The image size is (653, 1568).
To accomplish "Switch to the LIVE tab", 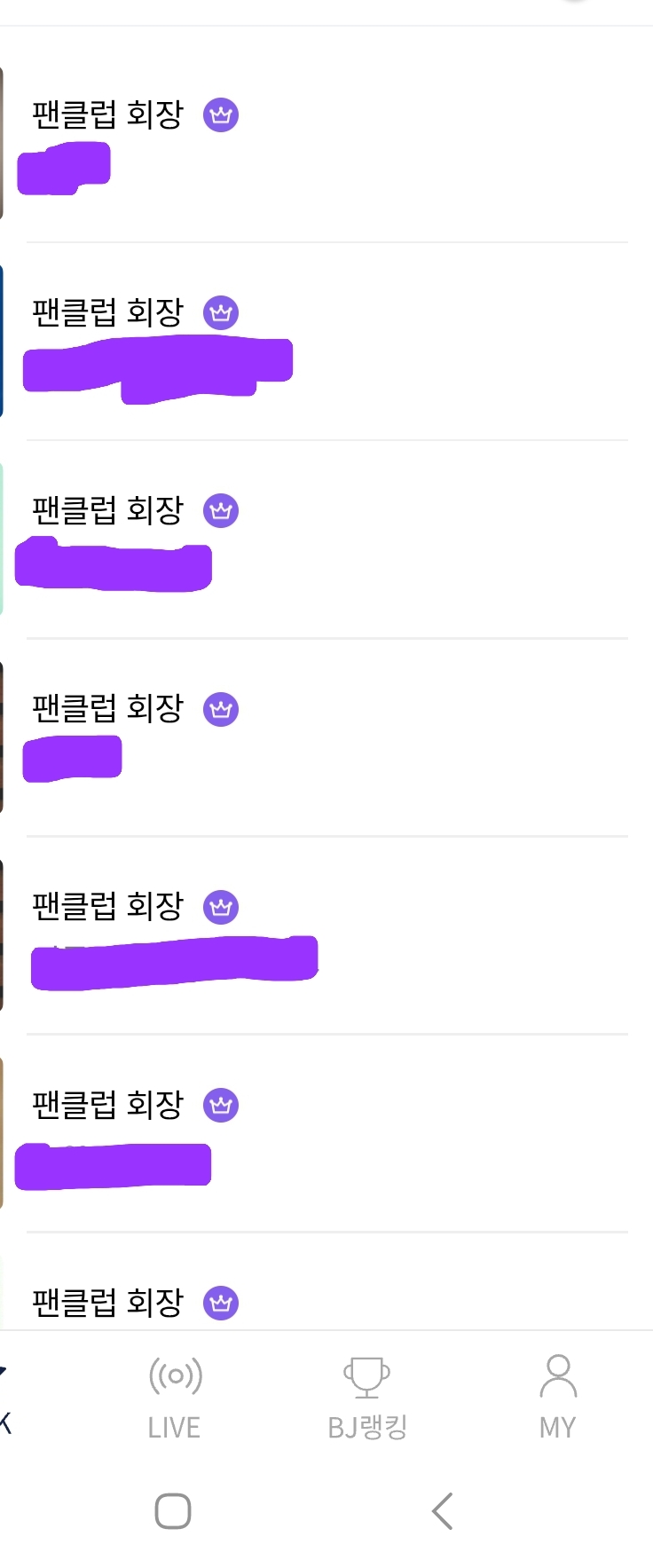I will point(175,1396).
